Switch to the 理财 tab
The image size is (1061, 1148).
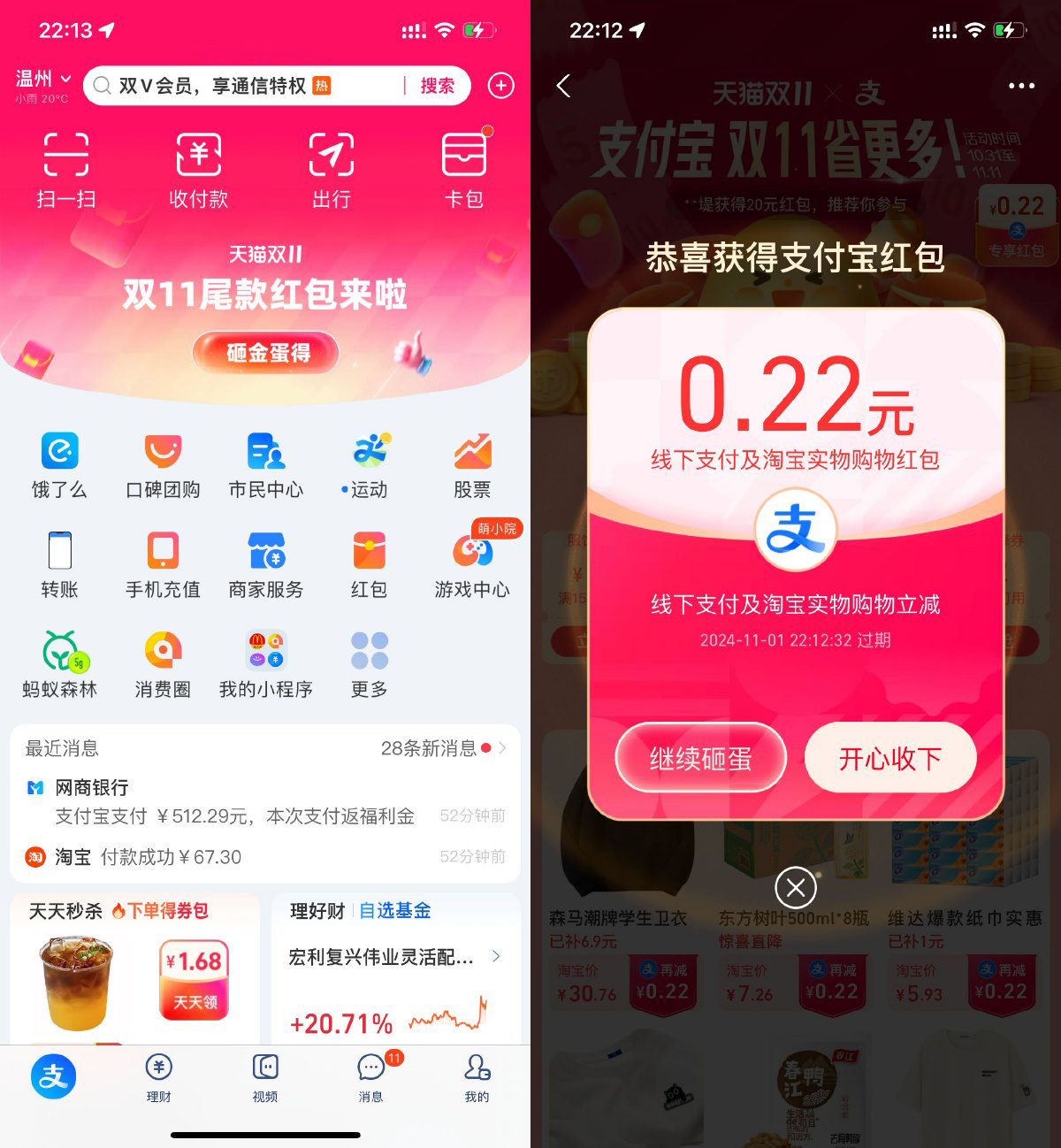tap(159, 1076)
